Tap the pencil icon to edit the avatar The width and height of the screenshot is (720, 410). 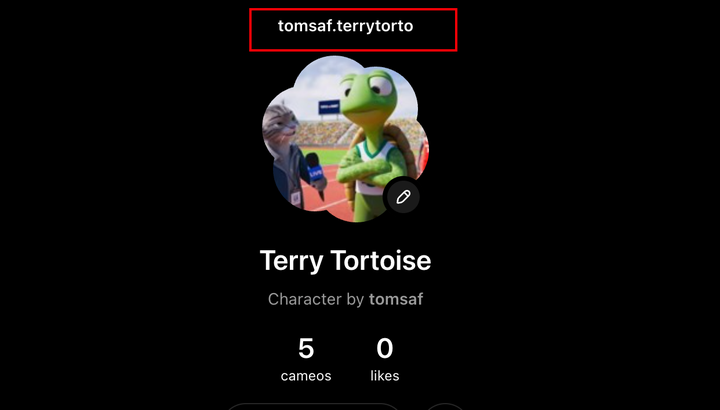click(x=403, y=196)
